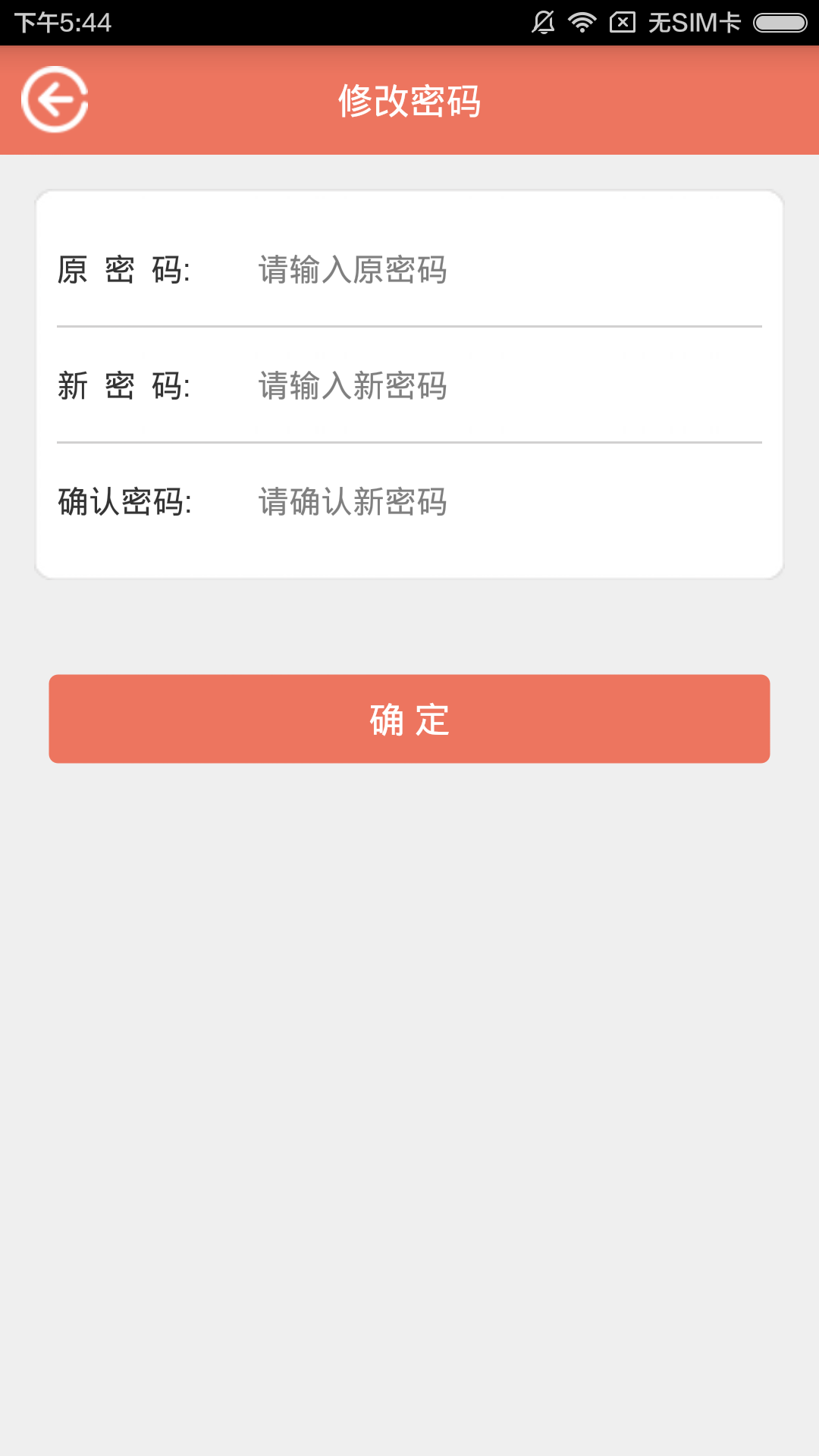Go back using the circled arrow icon
Screen dimensions: 819x1456
pyautogui.click(x=55, y=99)
